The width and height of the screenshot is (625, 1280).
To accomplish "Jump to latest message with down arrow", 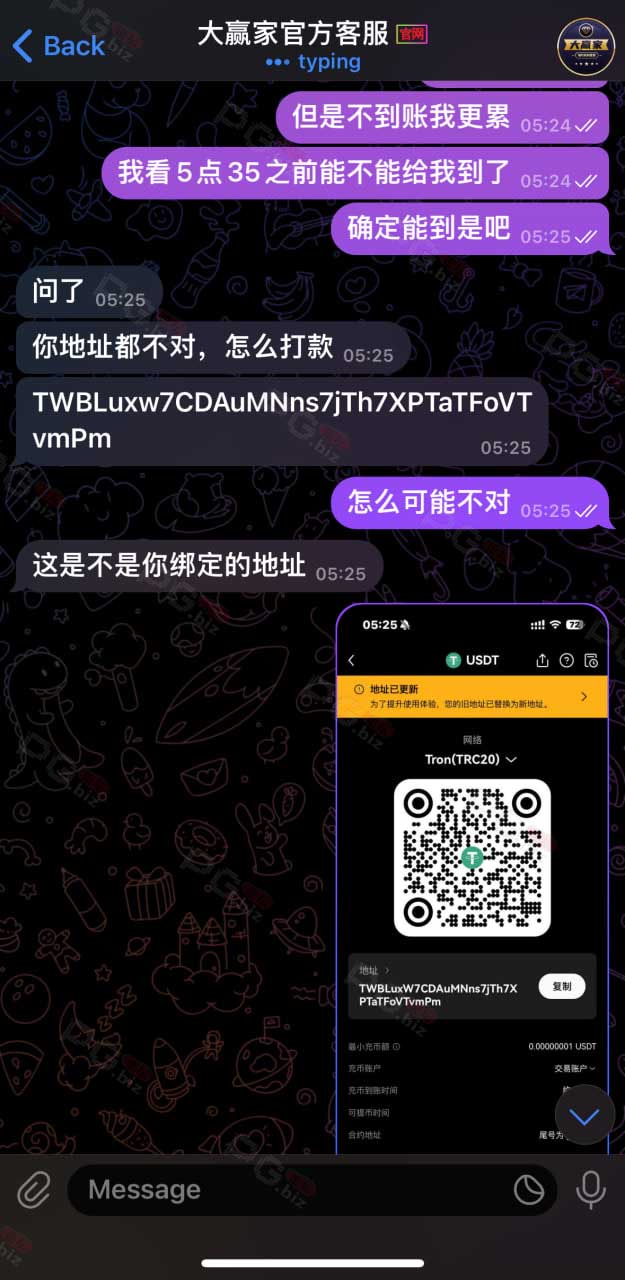I will tap(583, 1115).
